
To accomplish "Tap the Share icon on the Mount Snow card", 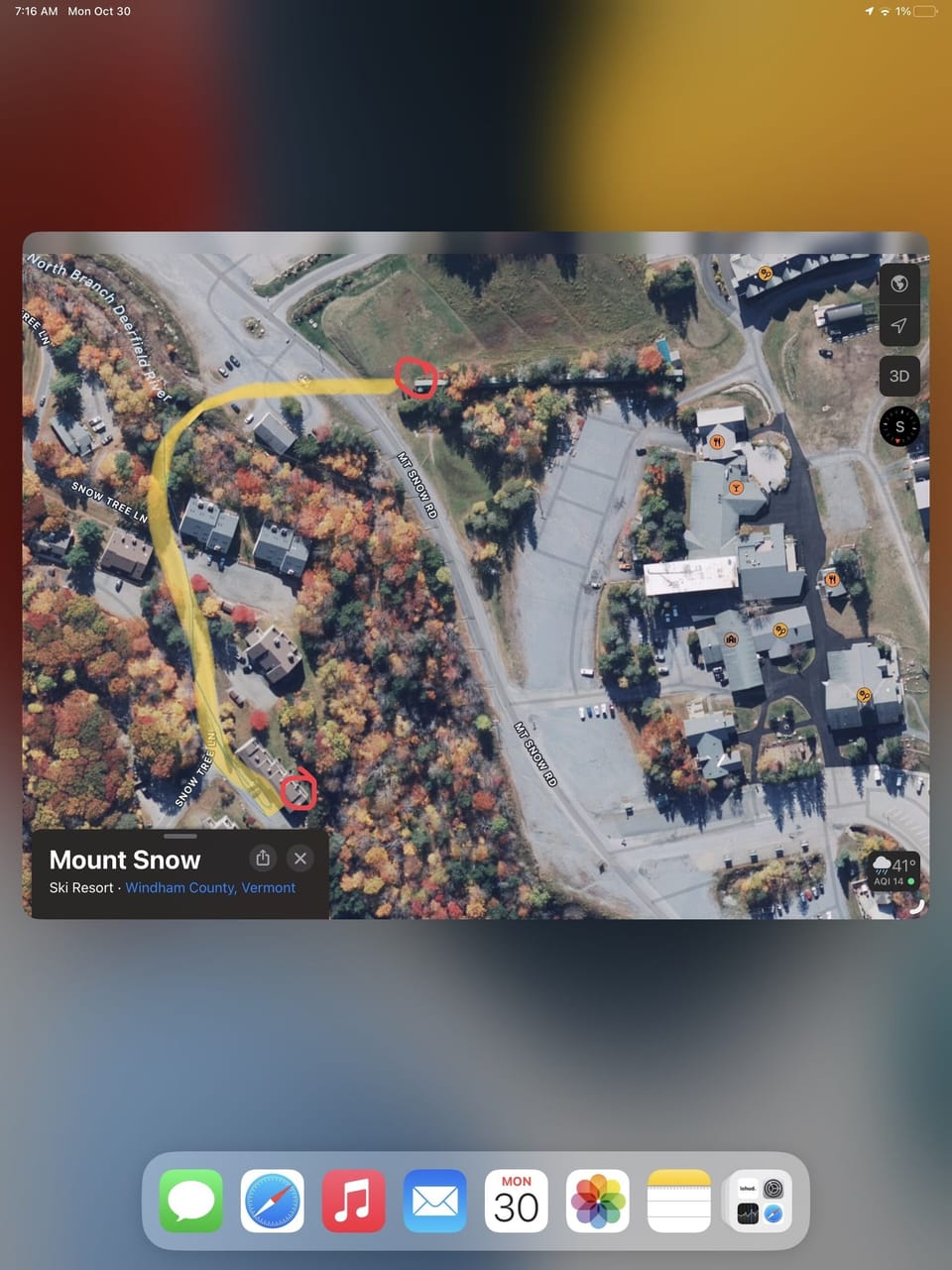I will click(x=262, y=858).
